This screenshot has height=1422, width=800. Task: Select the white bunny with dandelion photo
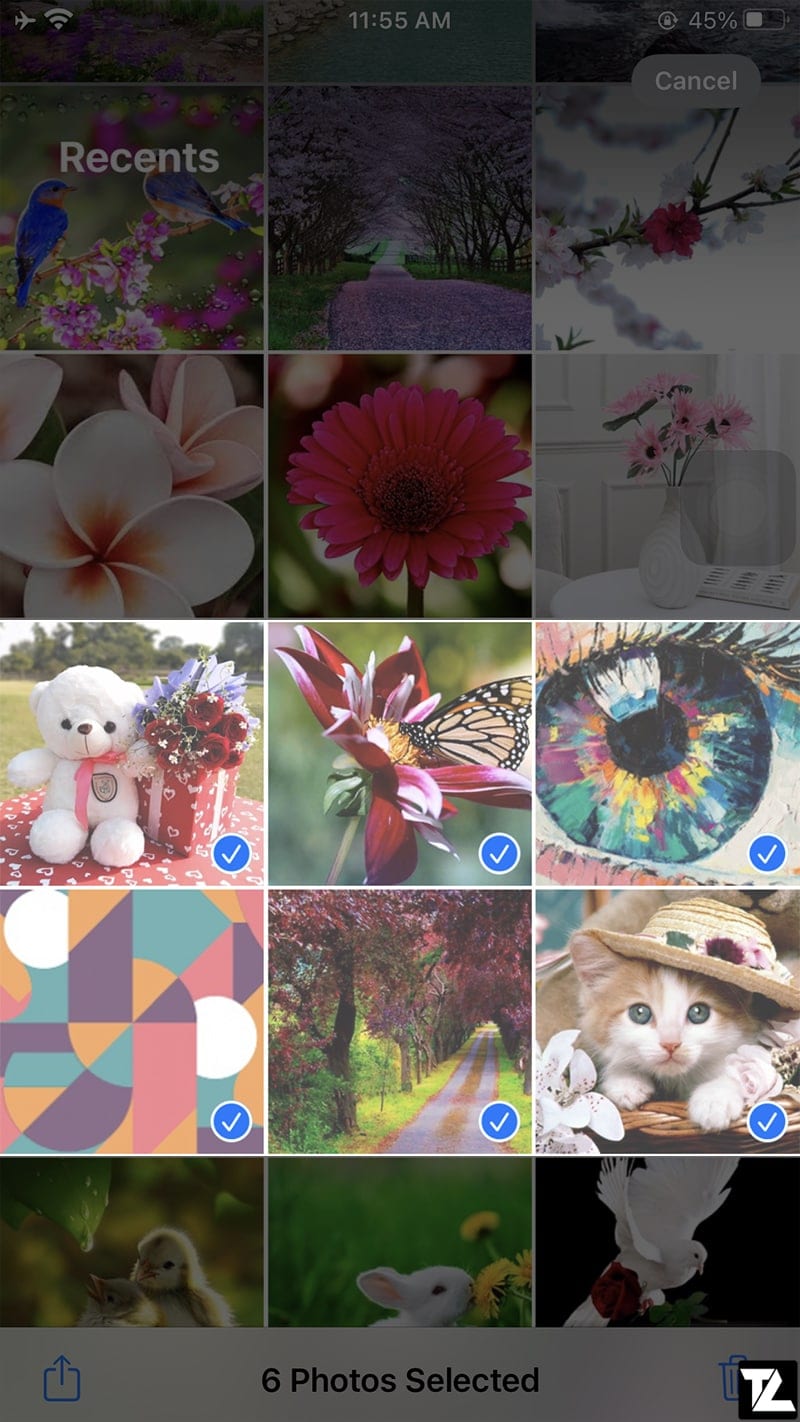tap(400, 1242)
